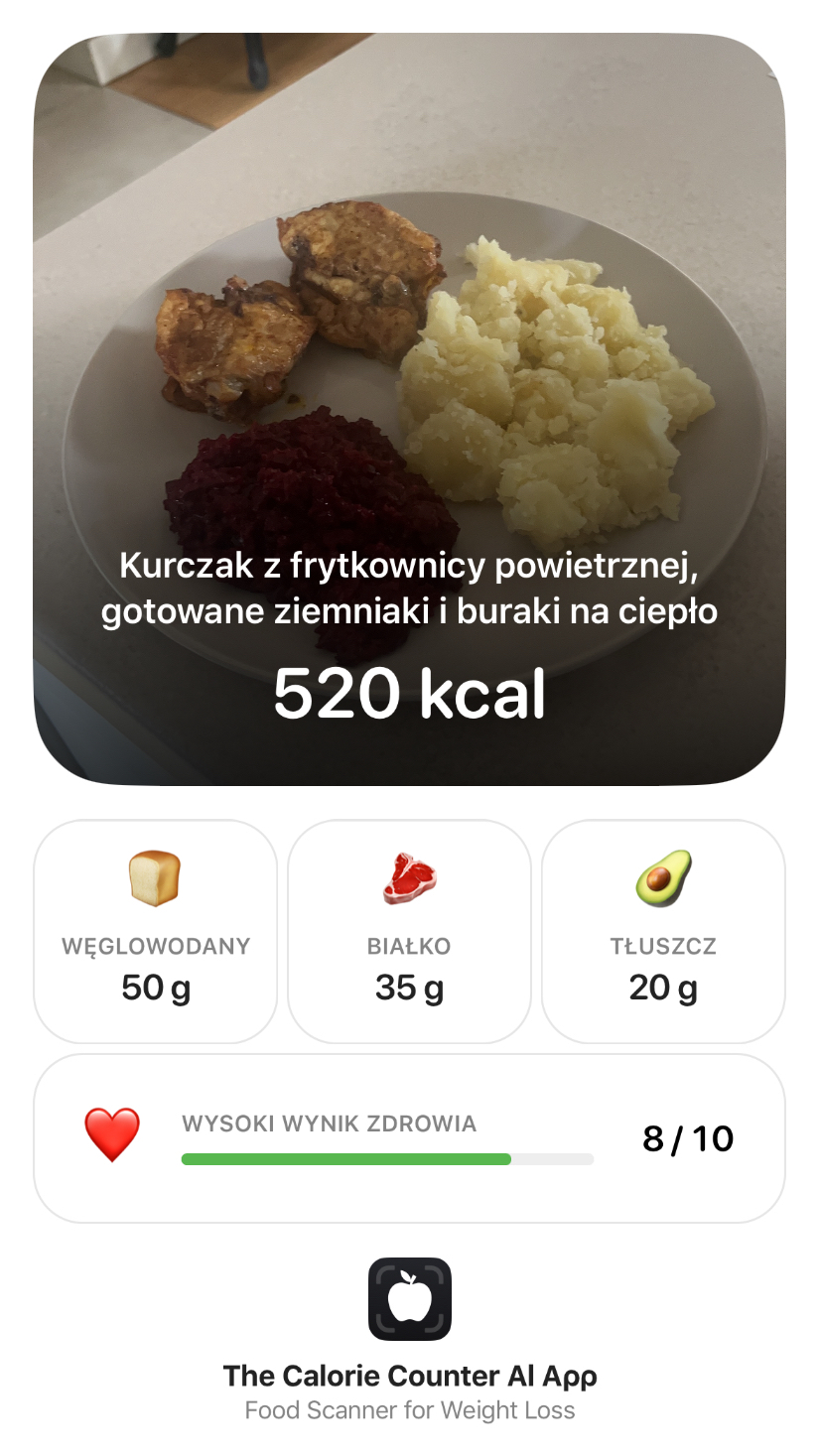Tap The Calorie Counter AI App title text
The height and width of the screenshot is (1456, 820).
coord(409,1377)
